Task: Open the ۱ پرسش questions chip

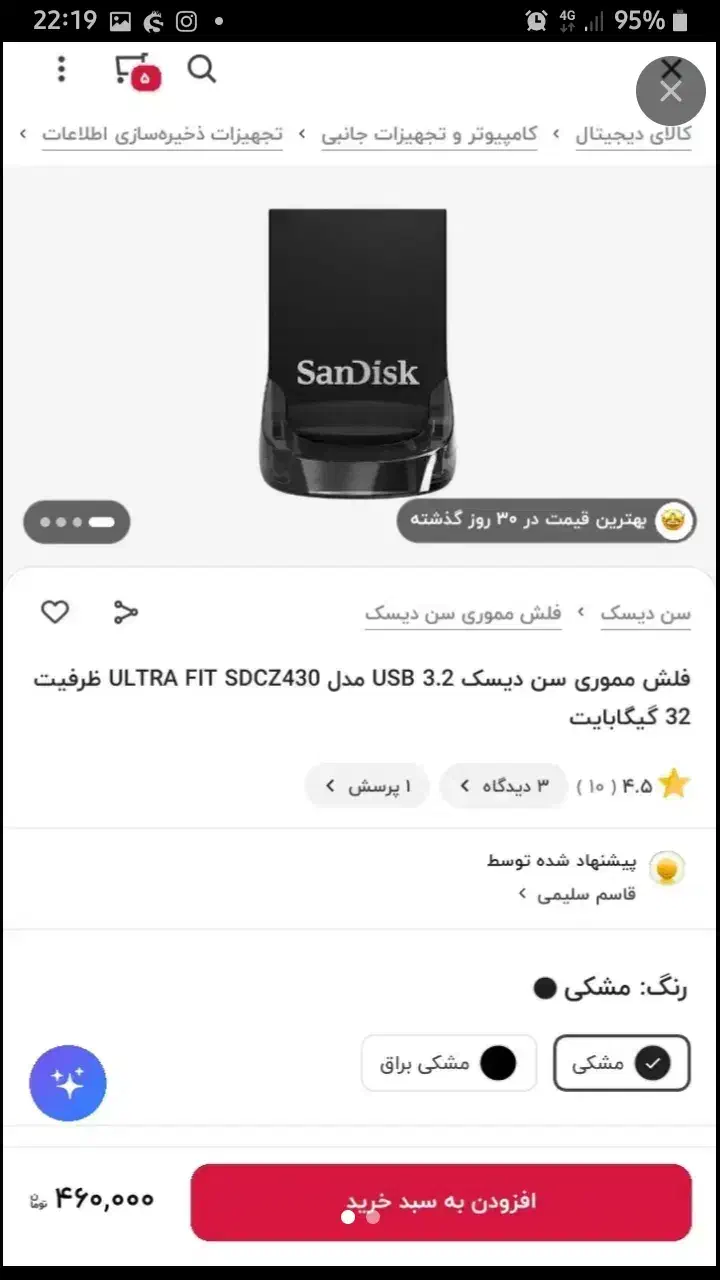Action: click(367, 786)
